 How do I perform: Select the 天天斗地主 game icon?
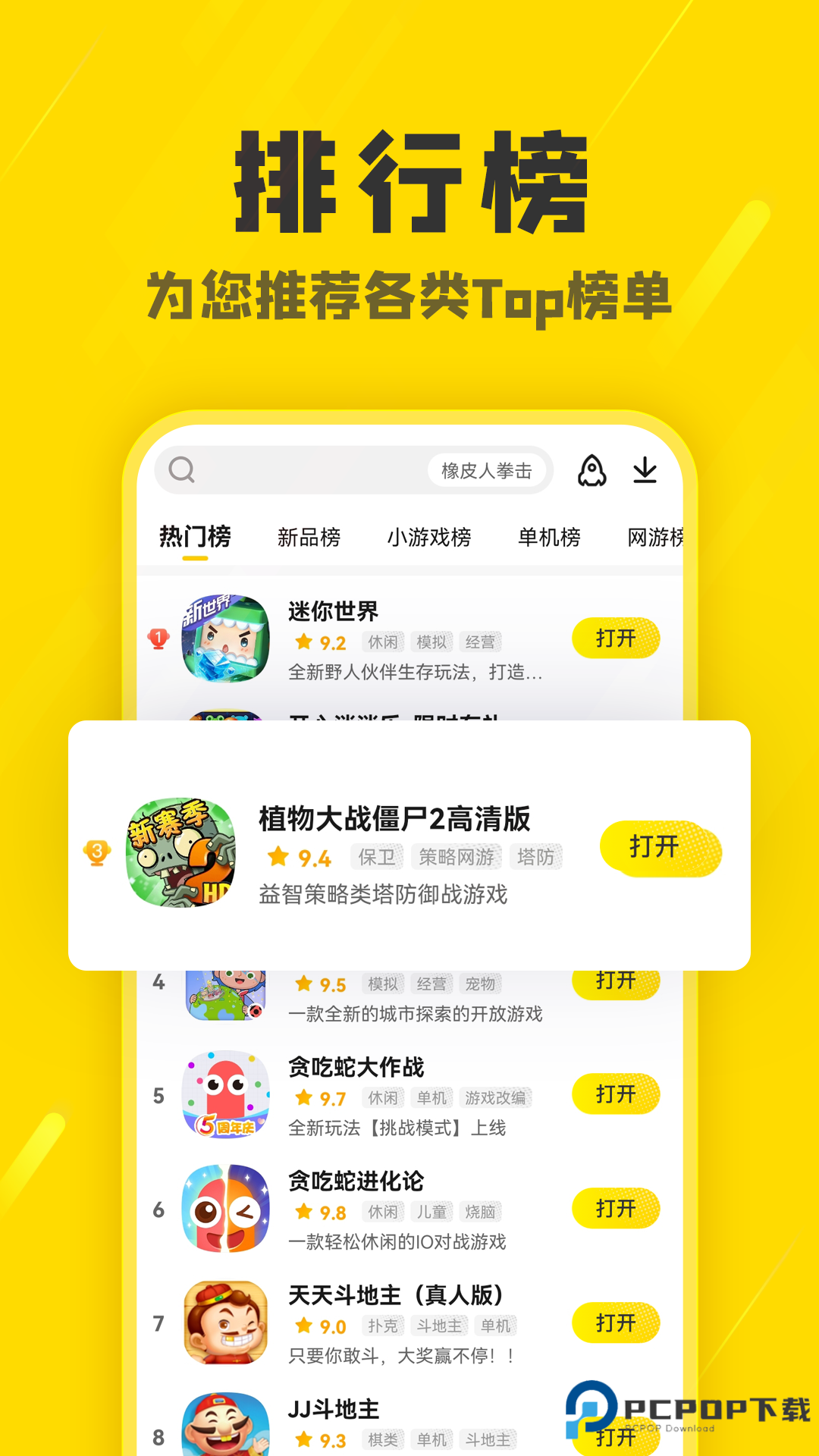click(225, 1323)
